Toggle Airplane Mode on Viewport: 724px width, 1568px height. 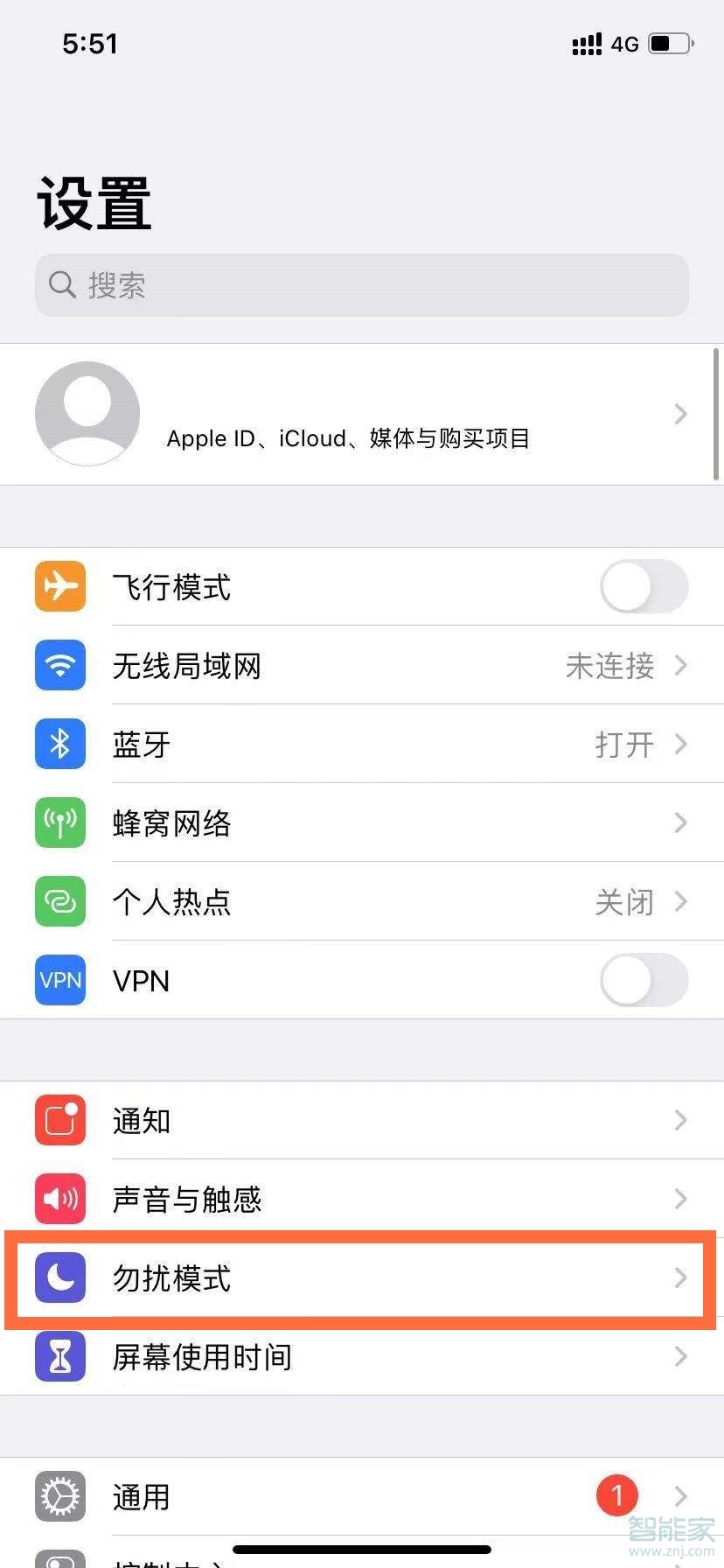(644, 586)
